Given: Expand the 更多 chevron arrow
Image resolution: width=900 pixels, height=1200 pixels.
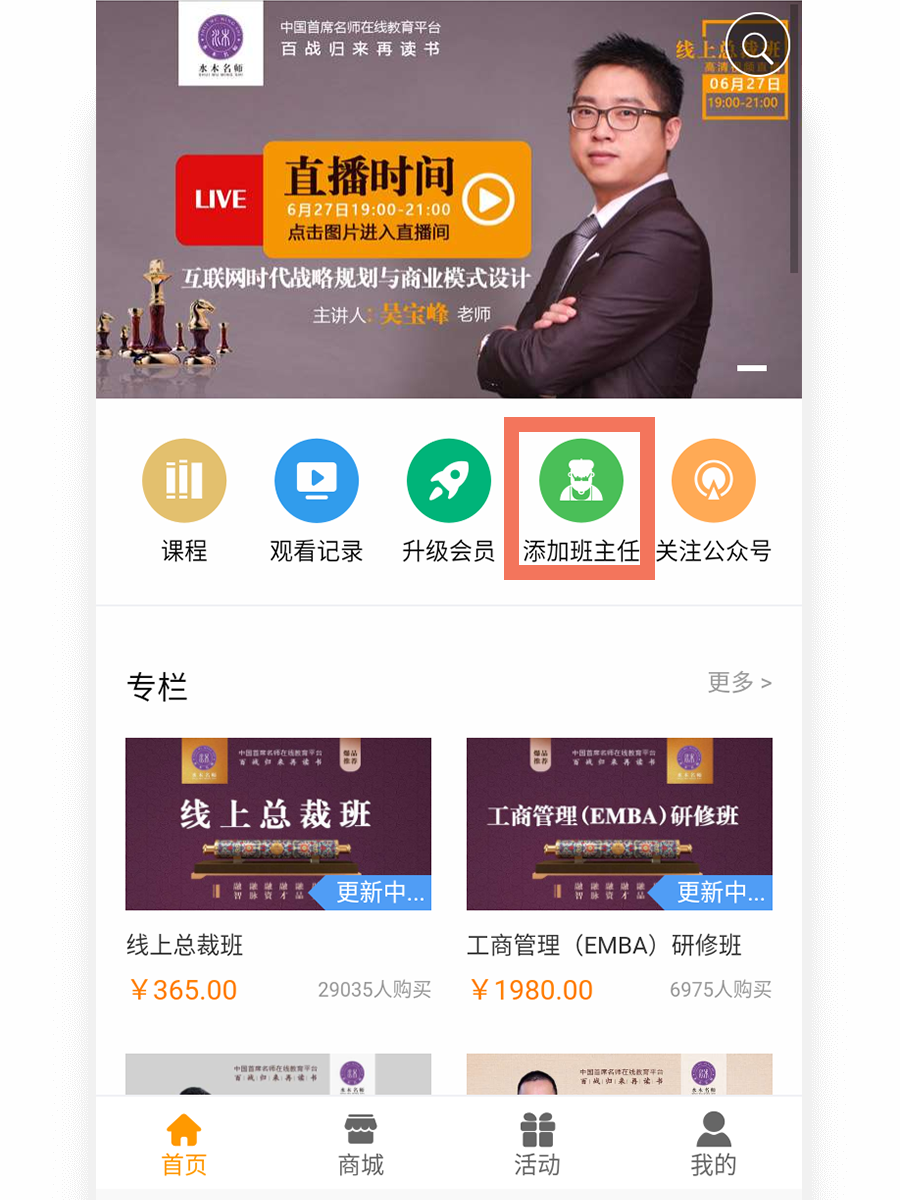Looking at the screenshot, I should click(768, 682).
